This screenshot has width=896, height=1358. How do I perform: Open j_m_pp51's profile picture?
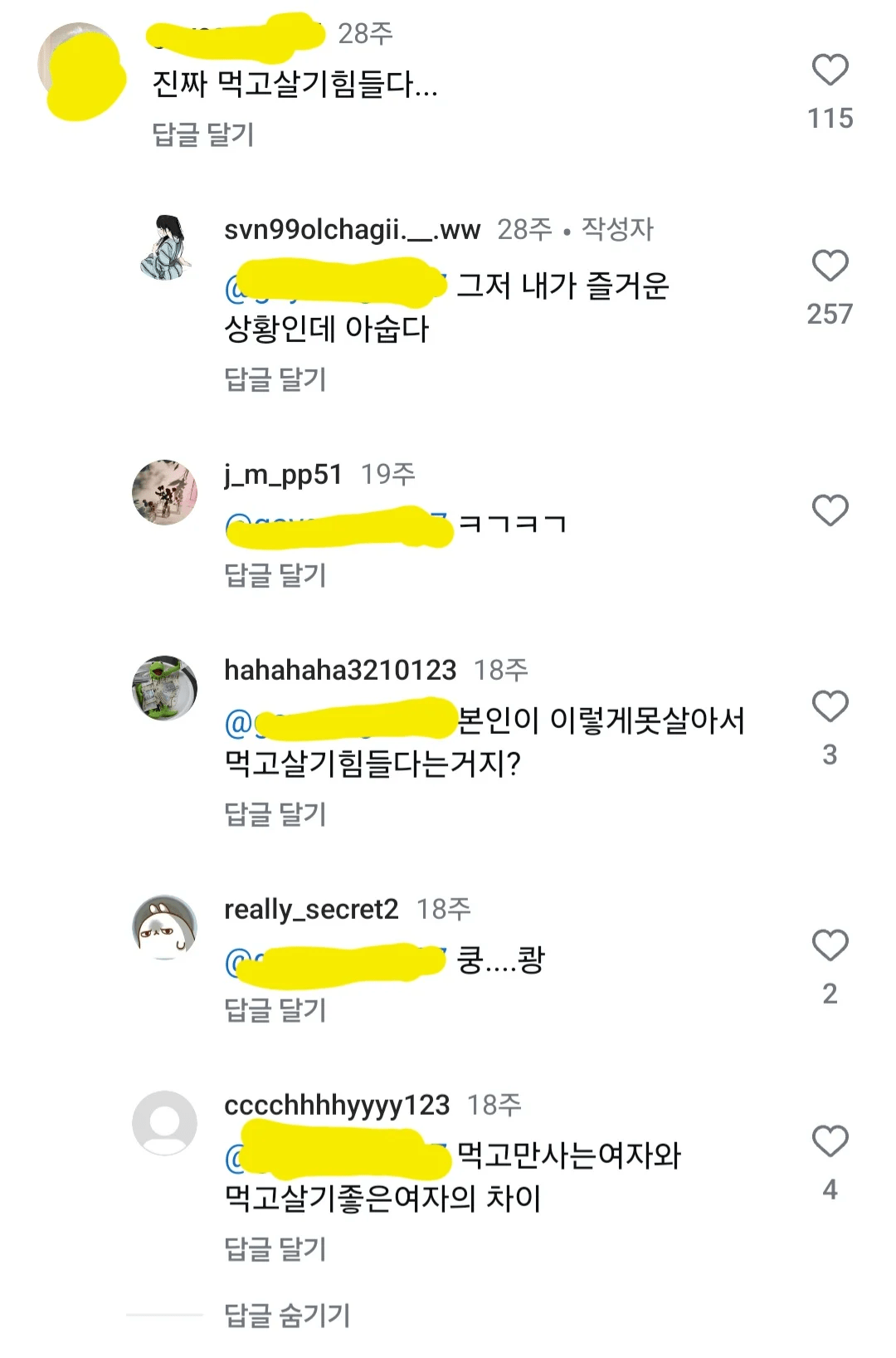164,492
